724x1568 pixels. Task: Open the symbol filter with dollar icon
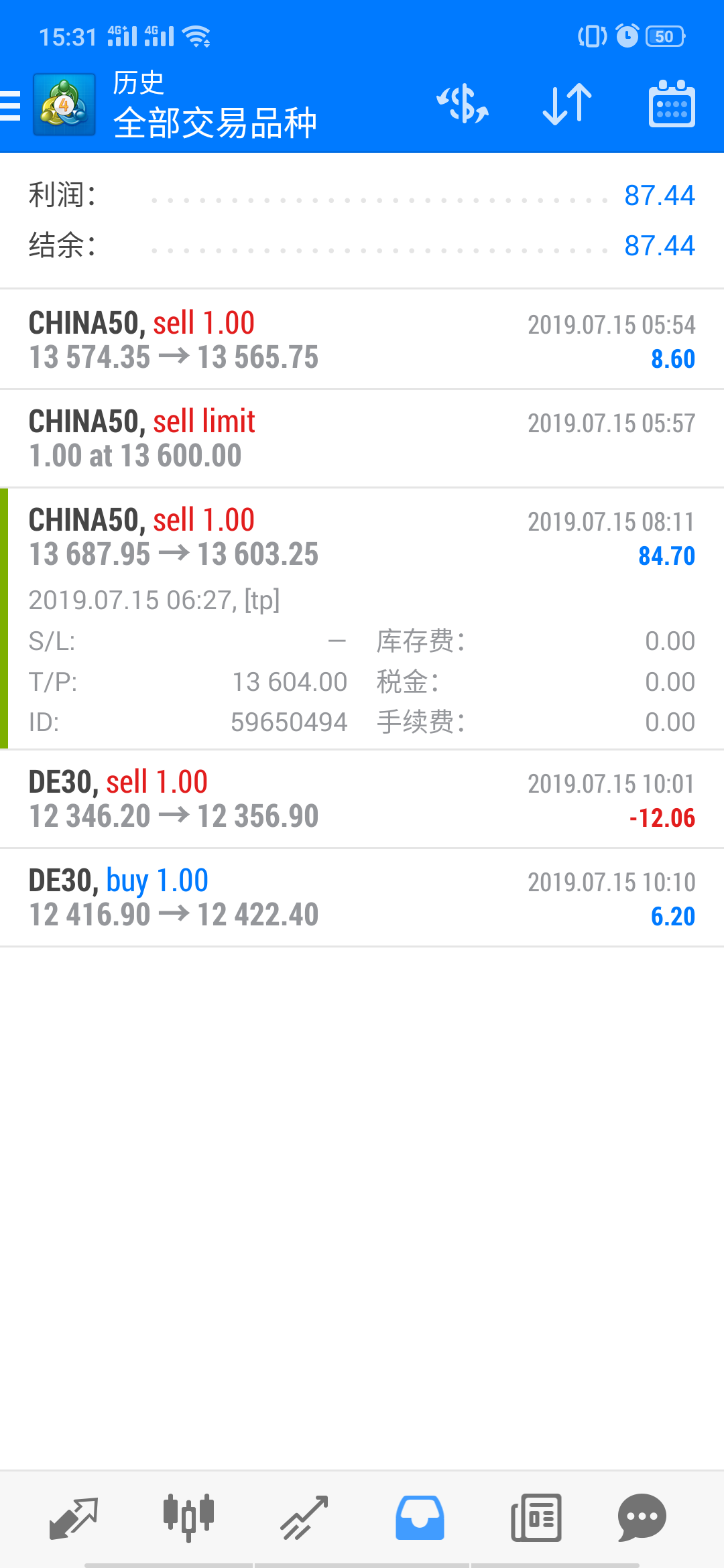point(463,105)
